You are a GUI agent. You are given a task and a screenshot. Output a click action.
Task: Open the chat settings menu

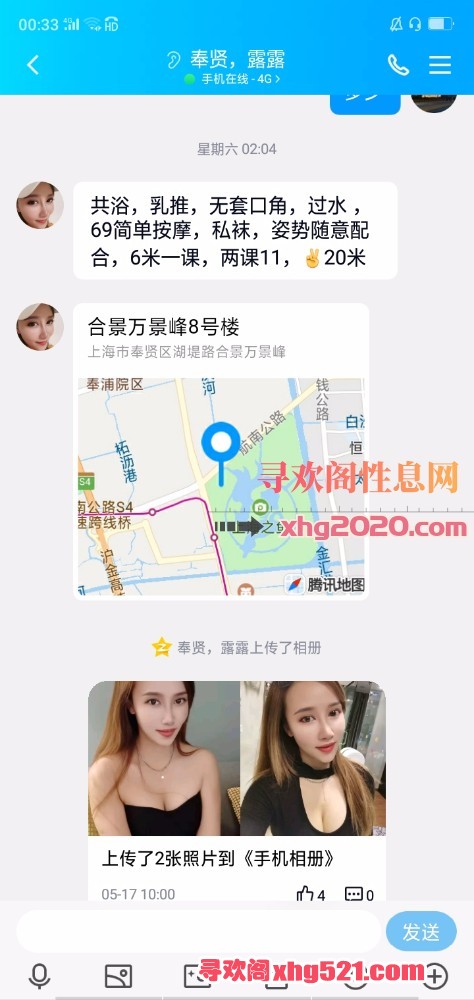point(440,64)
